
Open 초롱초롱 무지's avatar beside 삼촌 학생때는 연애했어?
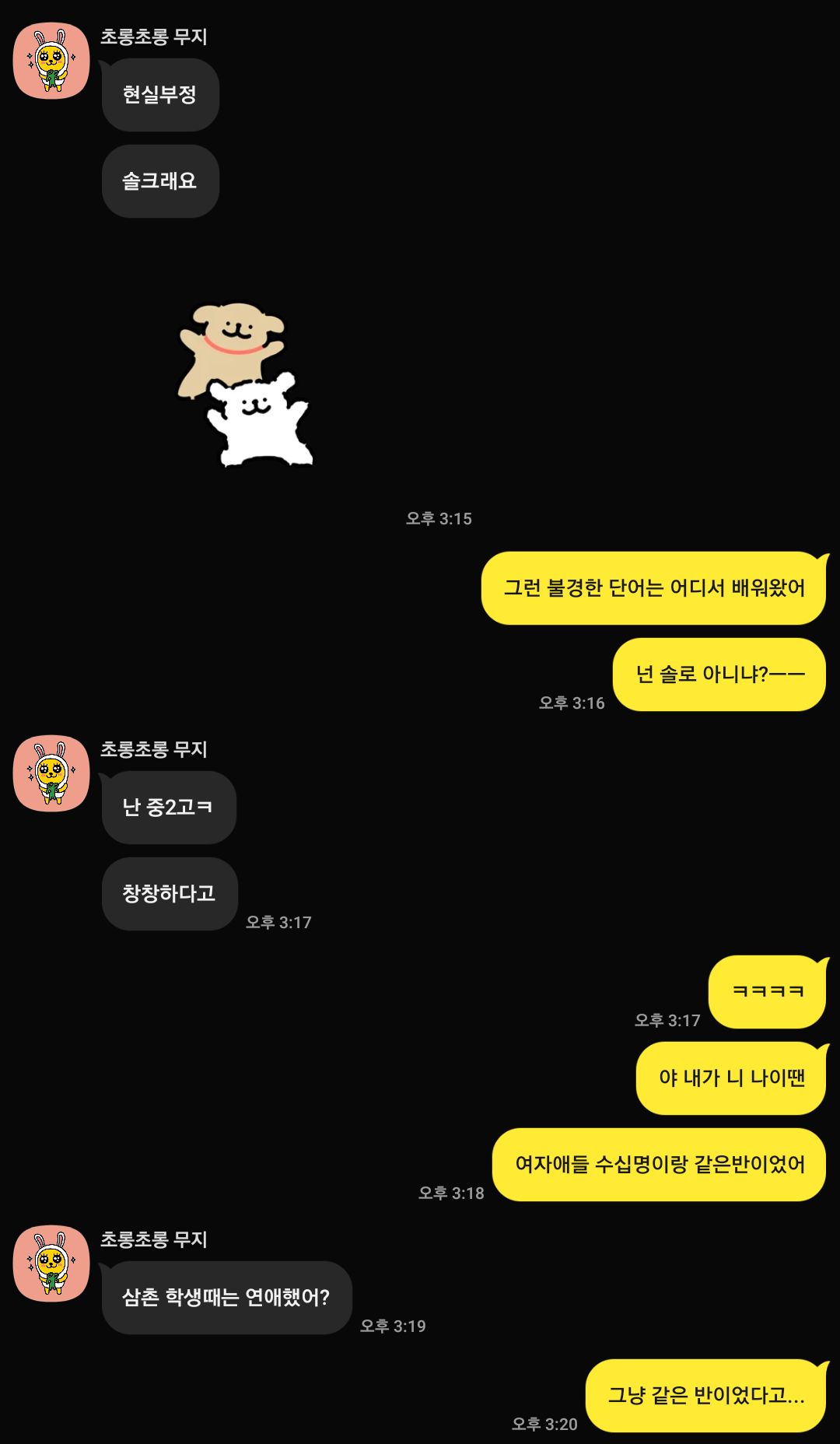tap(51, 1263)
